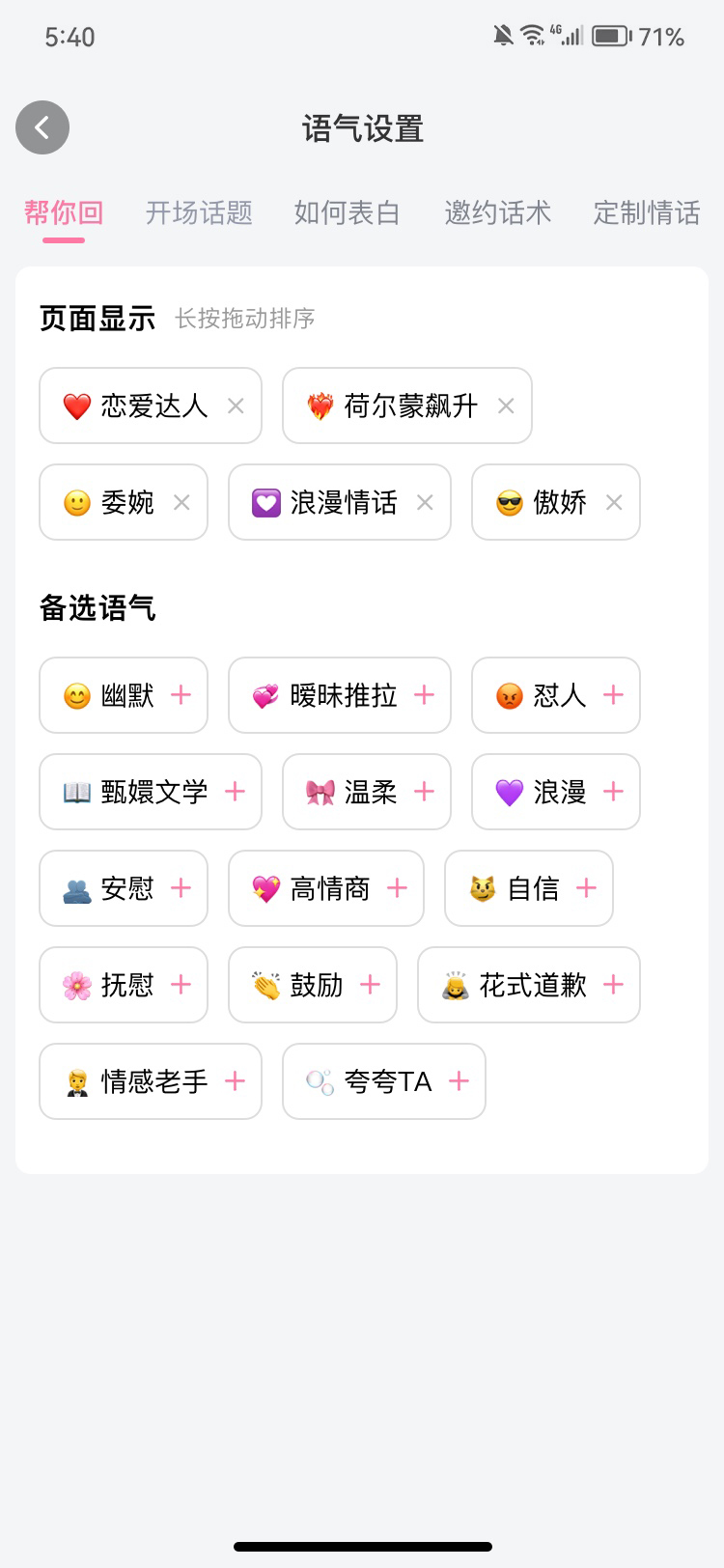Add 花式道歉 to displayed tones
The width and height of the screenshot is (724, 1568).
[x=614, y=985]
